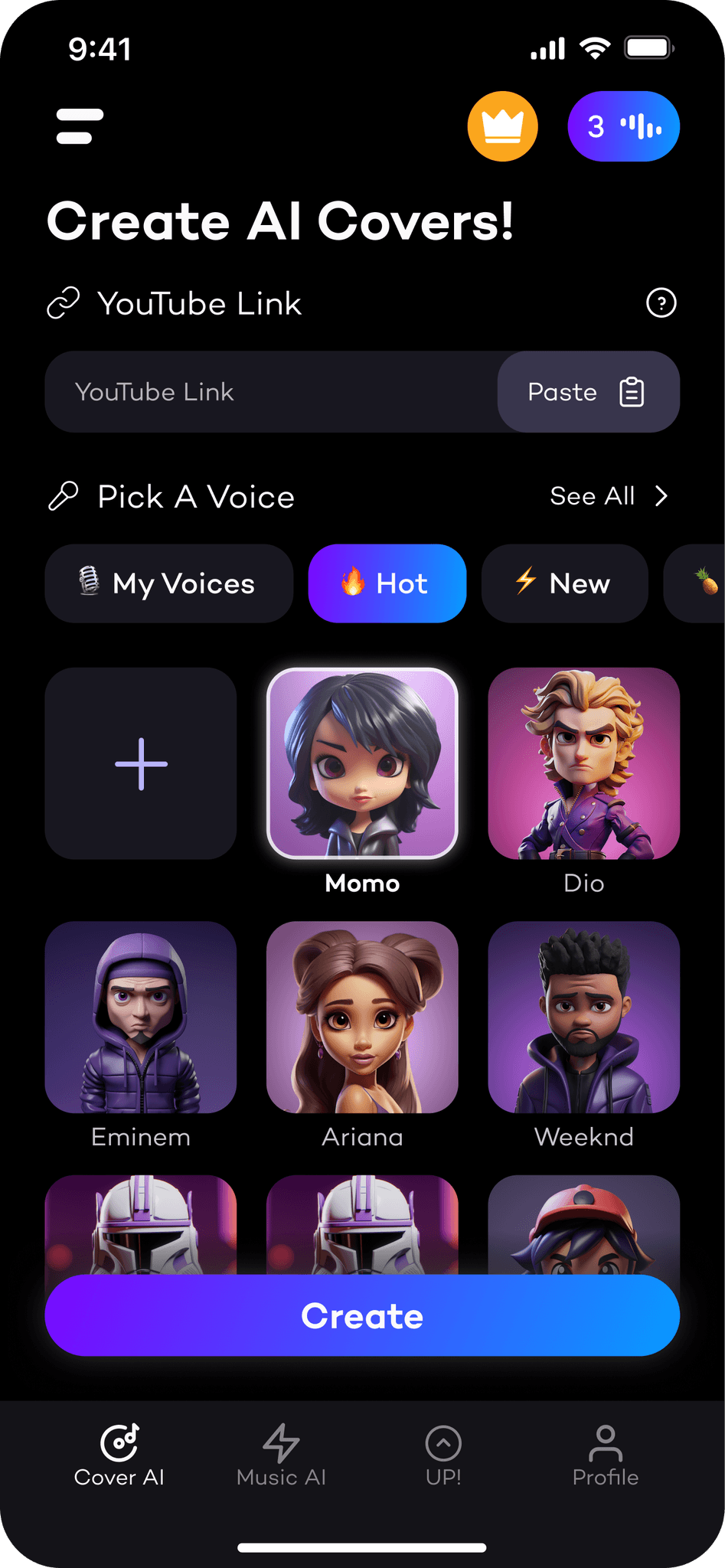Switch to the New chip
Screen dimensions: 725x1568
(x=565, y=583)
